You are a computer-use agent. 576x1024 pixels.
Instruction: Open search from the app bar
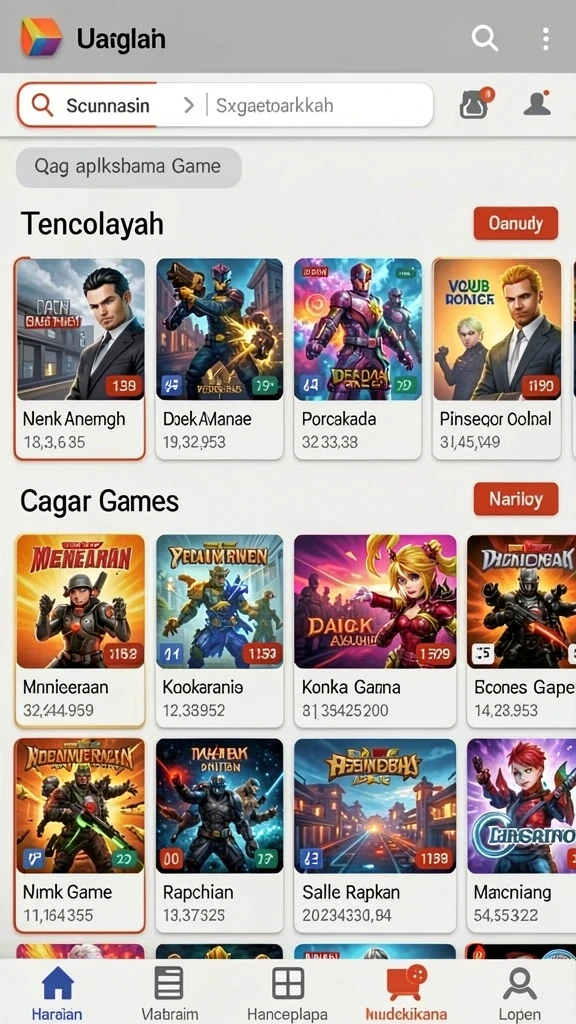pos(485,38)
